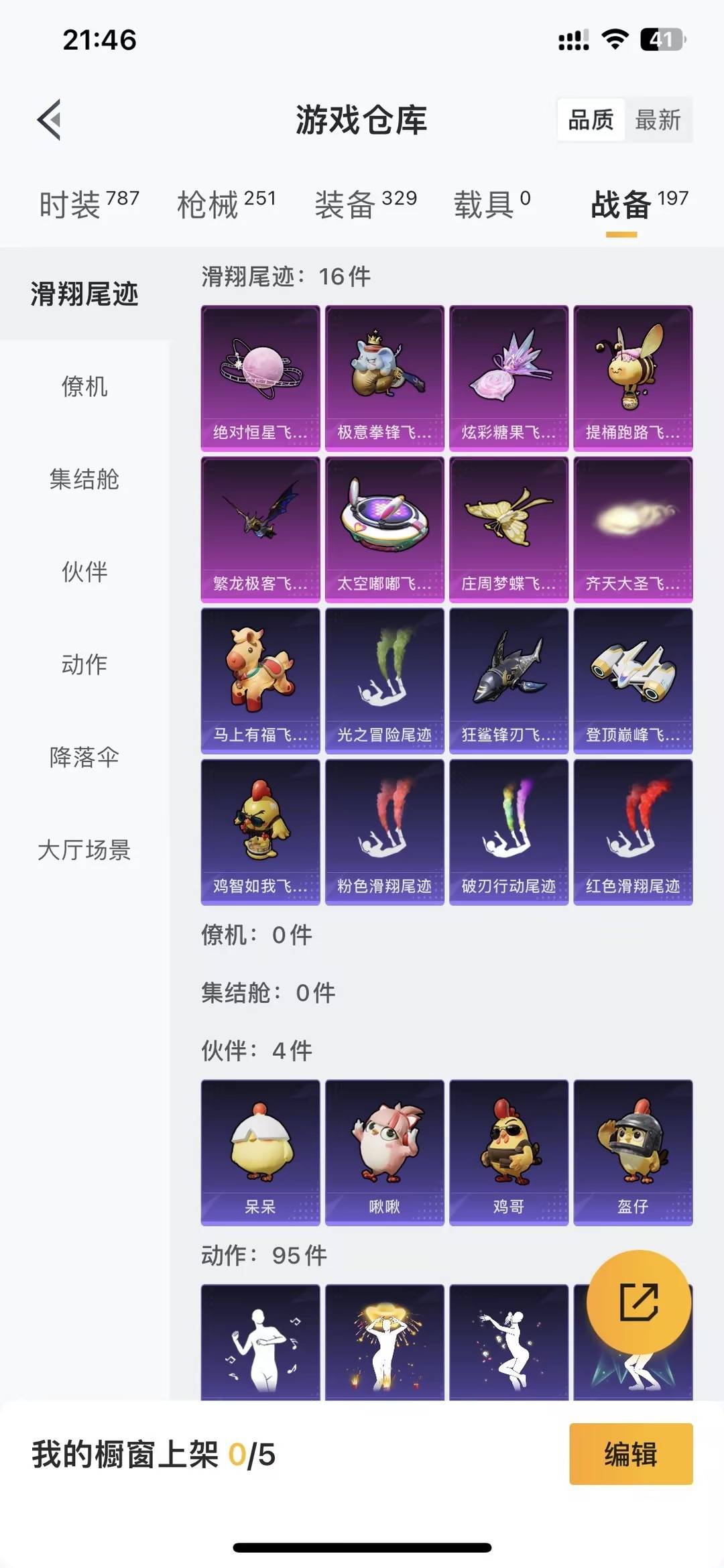Expand the 动作 category section
The width and height of the screenshot is (724, 1568).
[x=84, y=664]
